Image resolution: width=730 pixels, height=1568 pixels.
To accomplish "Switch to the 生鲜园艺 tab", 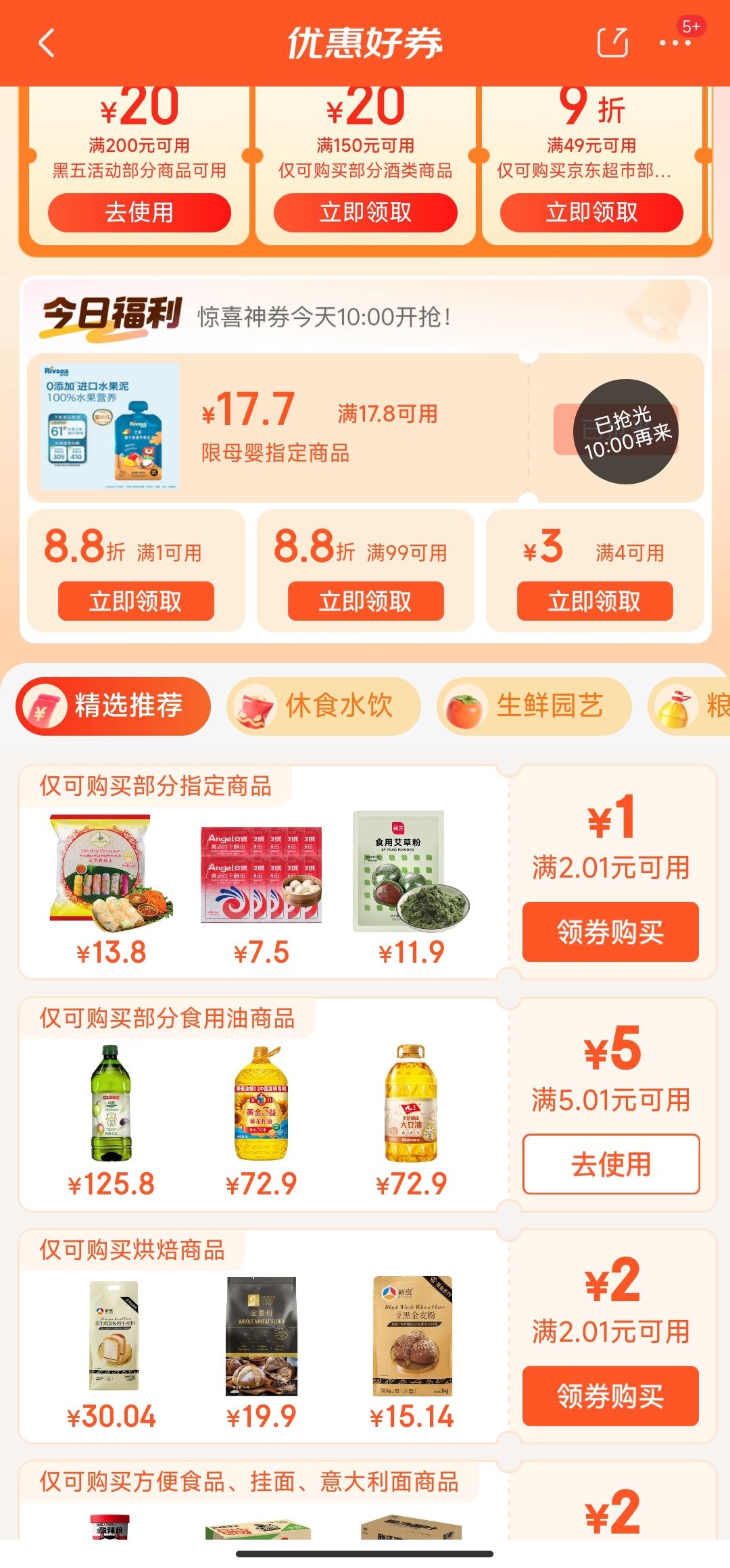I will pyautogui.click(x=534, y=706).
